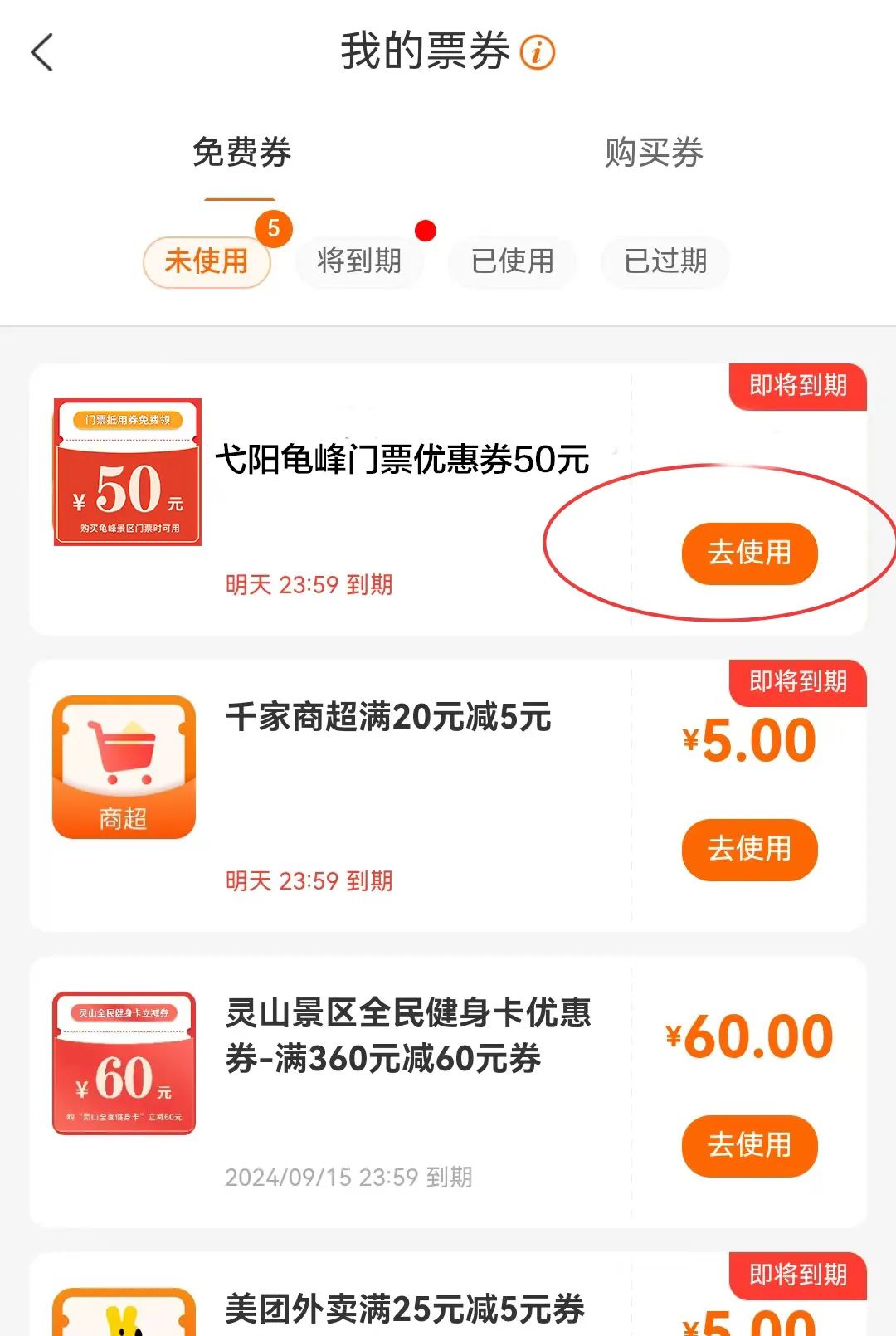Use the 弋阳龟峰门票优惠券50元 coupon

coord(749,553)
